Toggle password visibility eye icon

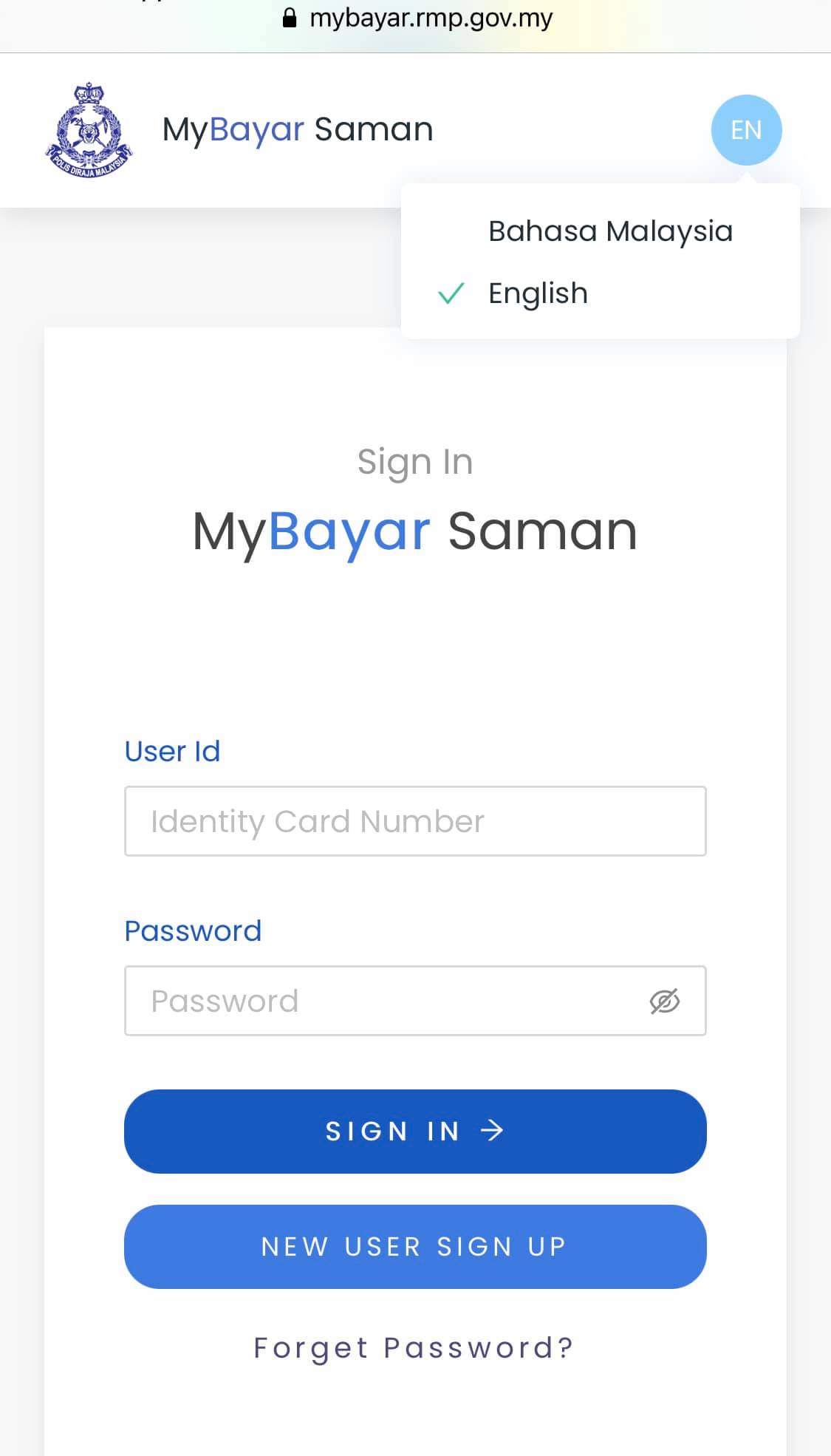coord(664,1001)
